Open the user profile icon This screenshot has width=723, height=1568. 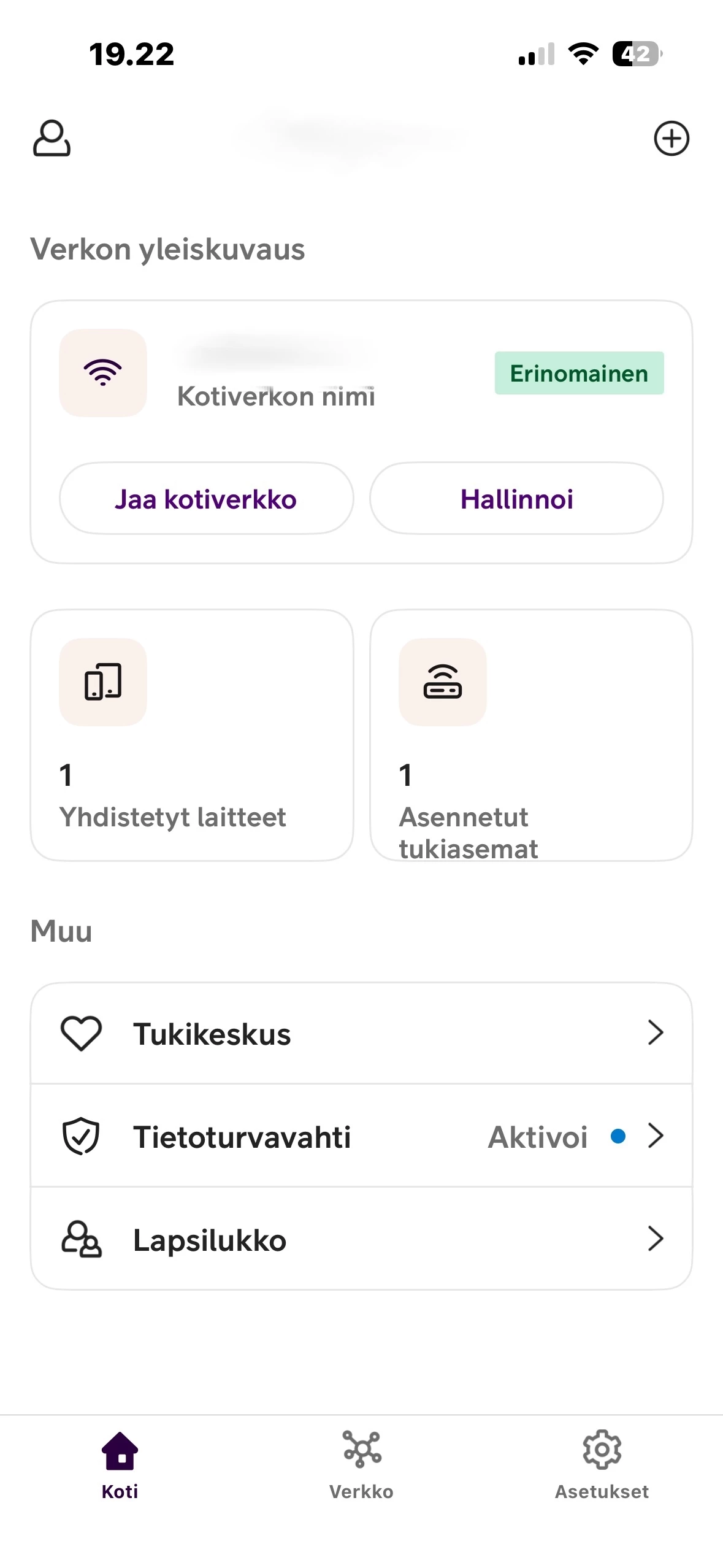point(52,139)
